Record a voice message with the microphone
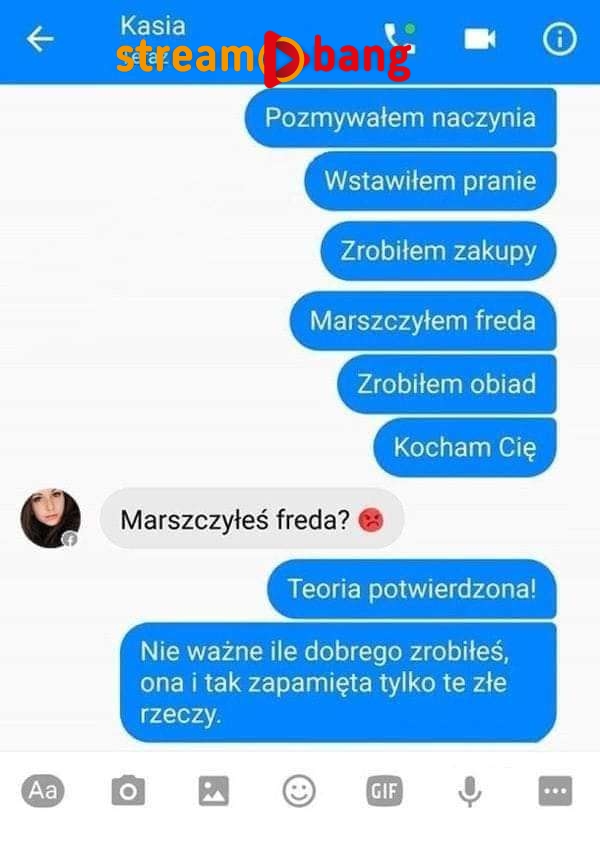This screenshot has width=600, height=844. tap(469, 792)
